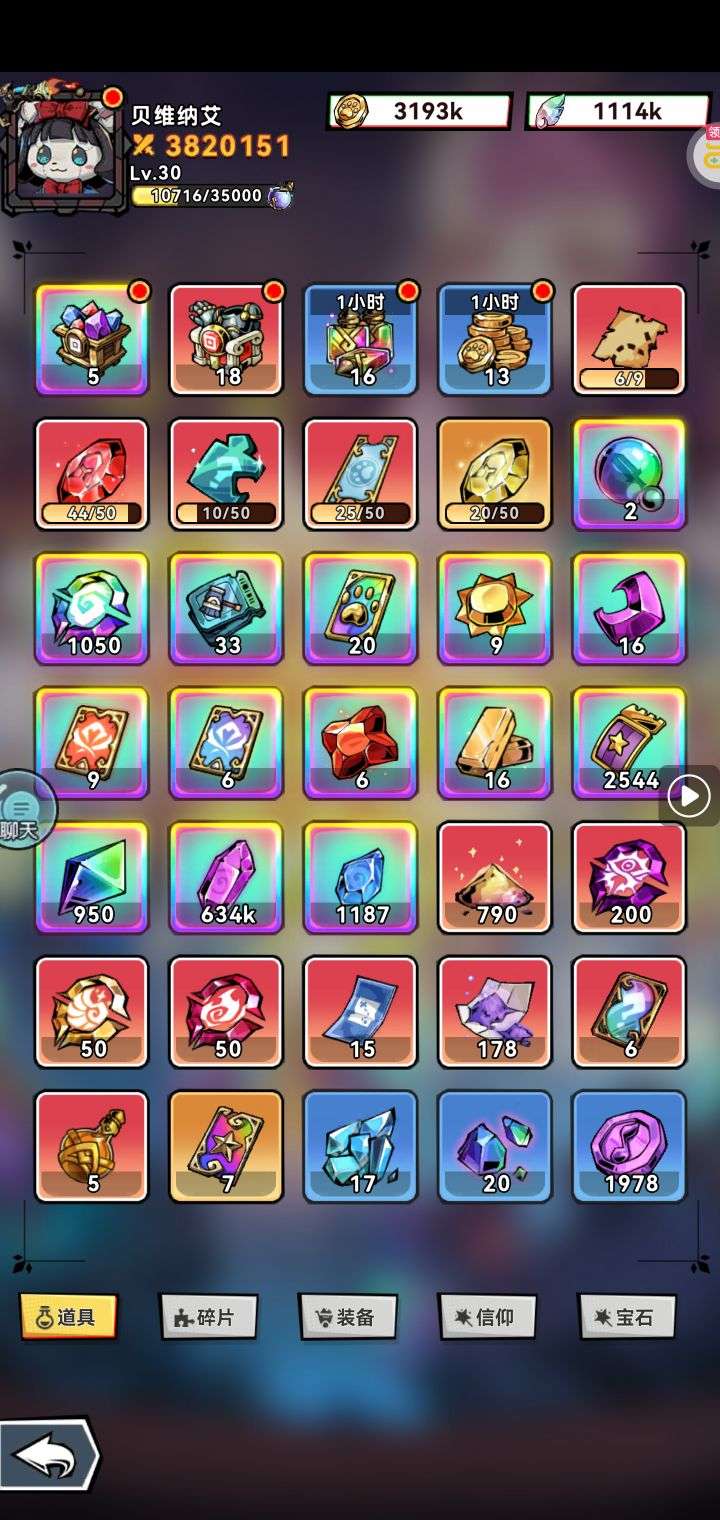Select the star ticket item with 2544
The height and width of the screenshot is (1520, 720).
coord(629,742)
